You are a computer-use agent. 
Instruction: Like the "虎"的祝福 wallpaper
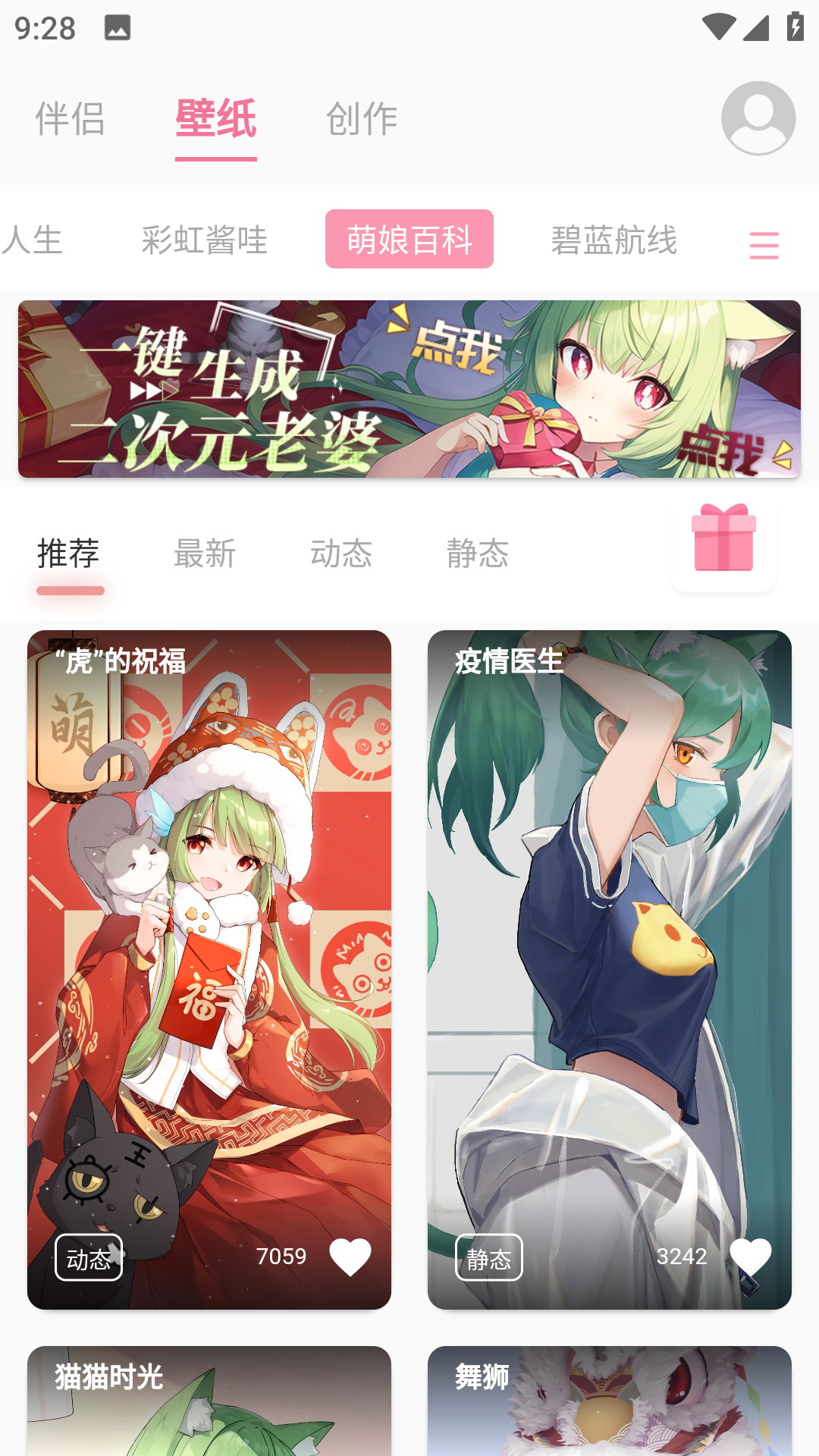pos(350,1257)
